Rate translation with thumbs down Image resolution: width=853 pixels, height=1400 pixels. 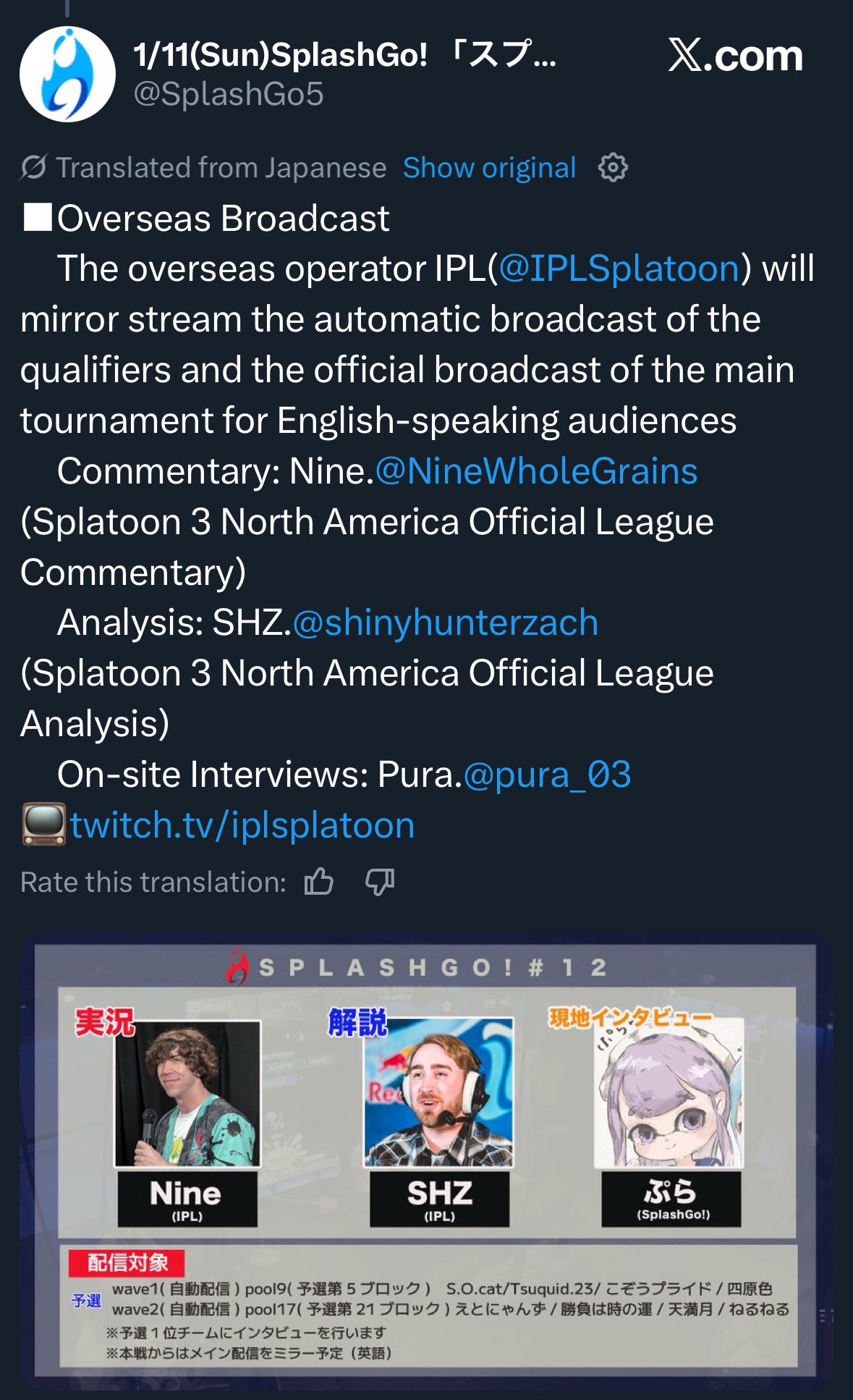coord(380,882)
